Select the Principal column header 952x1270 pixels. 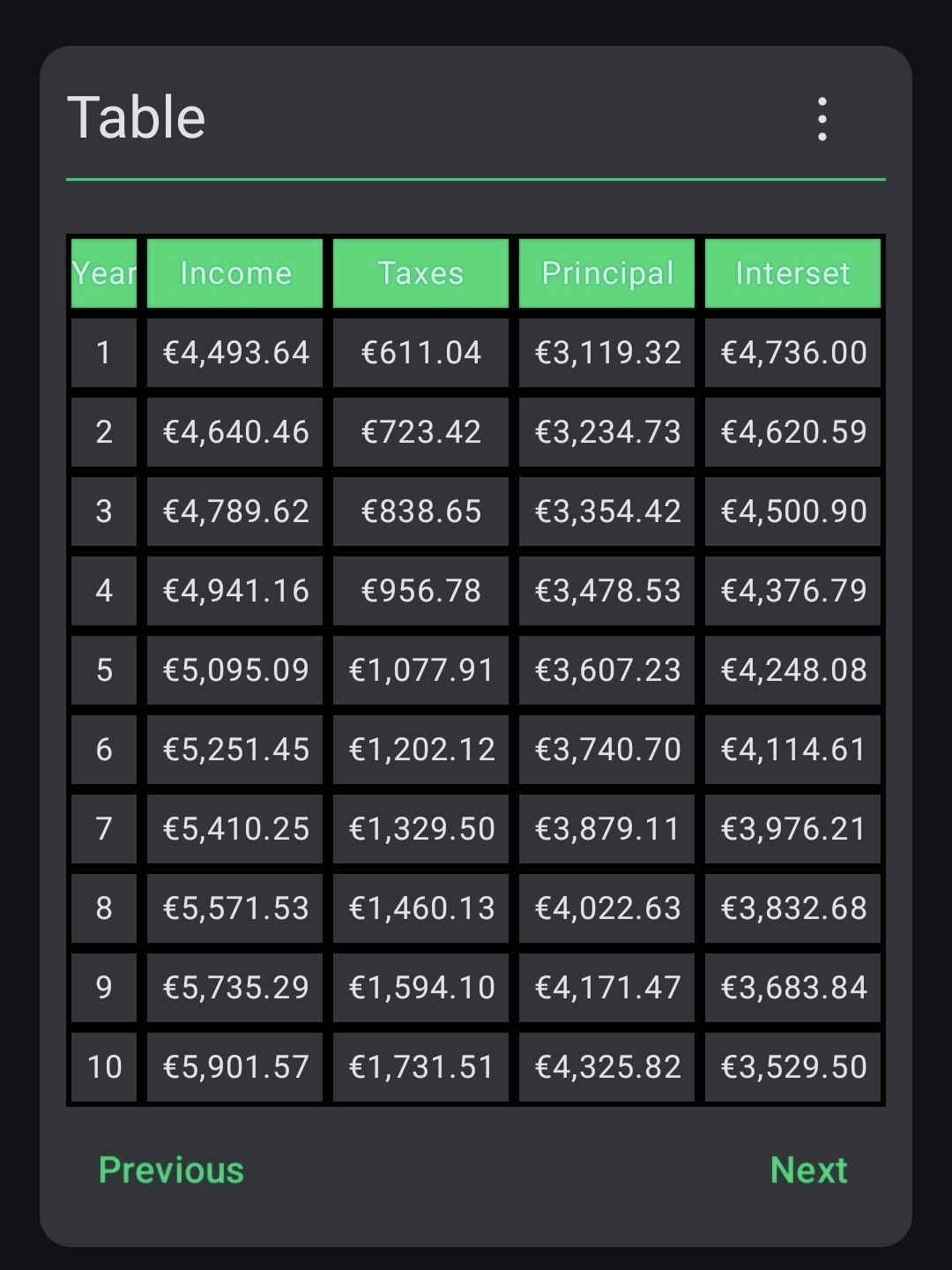tap(606, 273)
